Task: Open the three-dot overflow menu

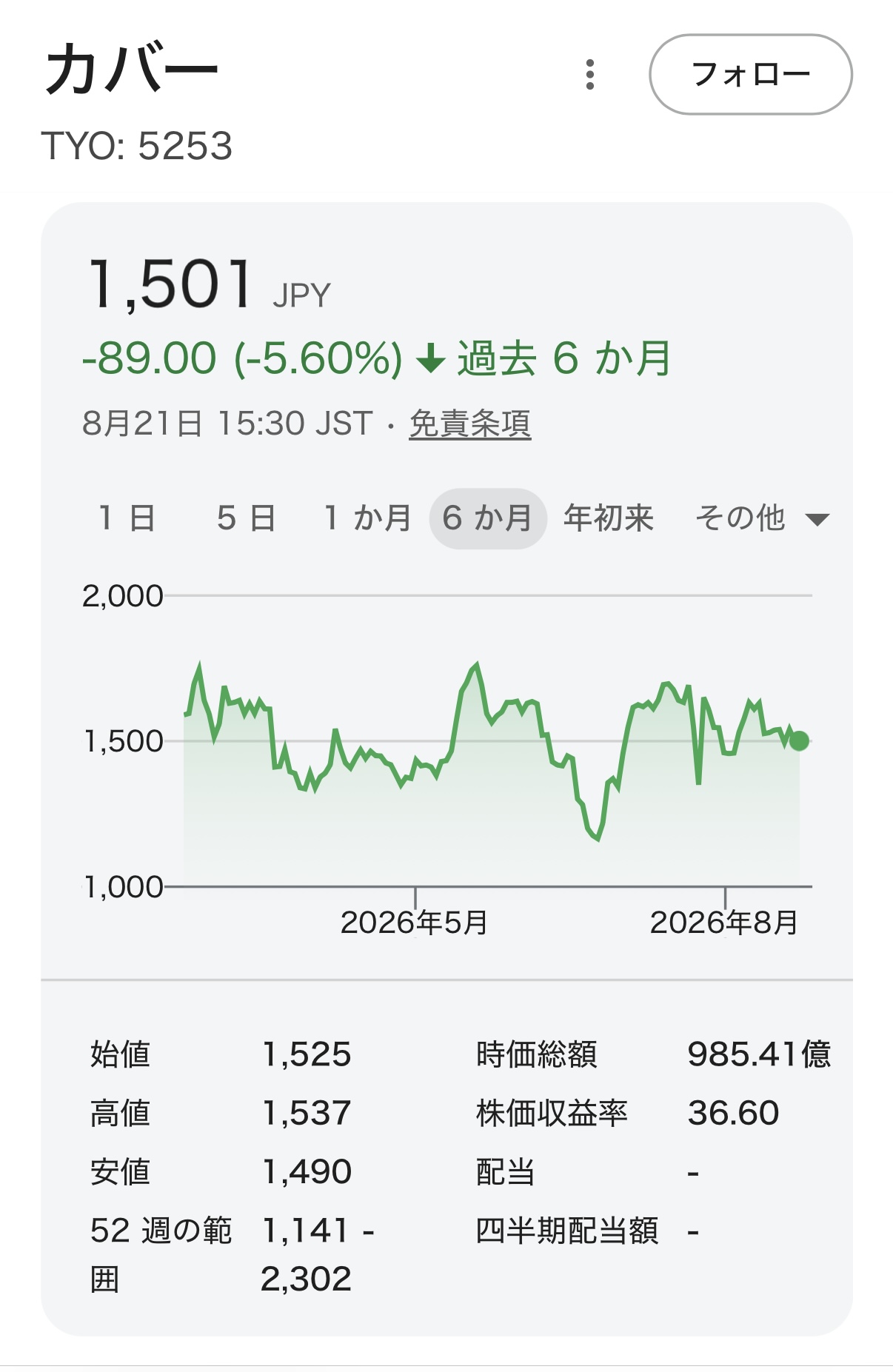Action: click(x=589, y=75)
